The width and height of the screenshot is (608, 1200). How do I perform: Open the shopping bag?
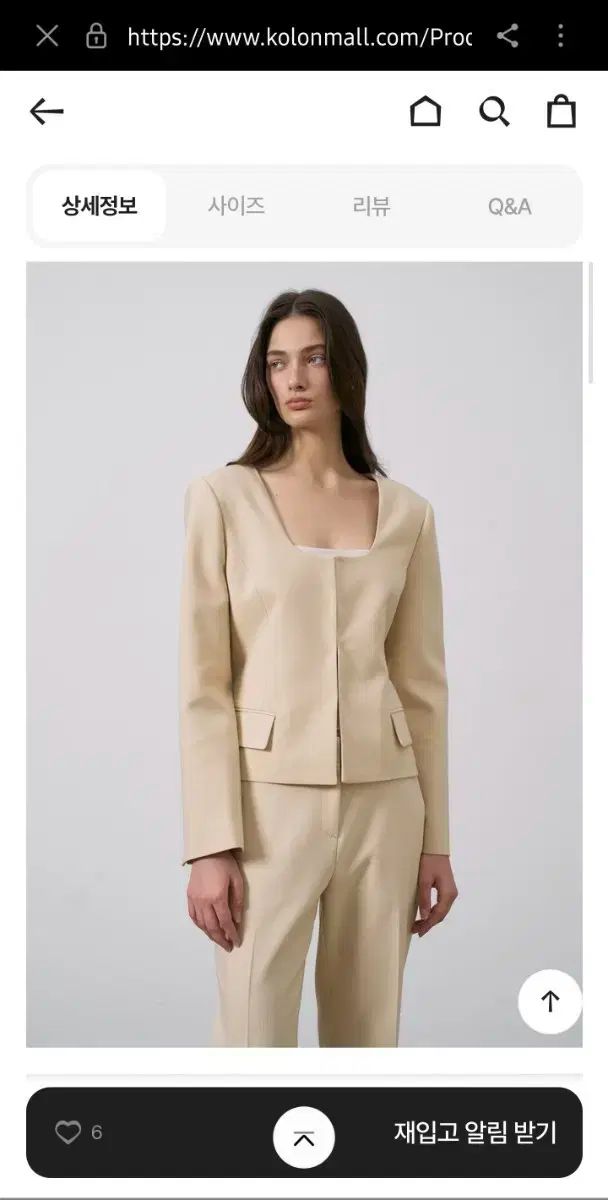pyautogui.click(x=561, y=112)
